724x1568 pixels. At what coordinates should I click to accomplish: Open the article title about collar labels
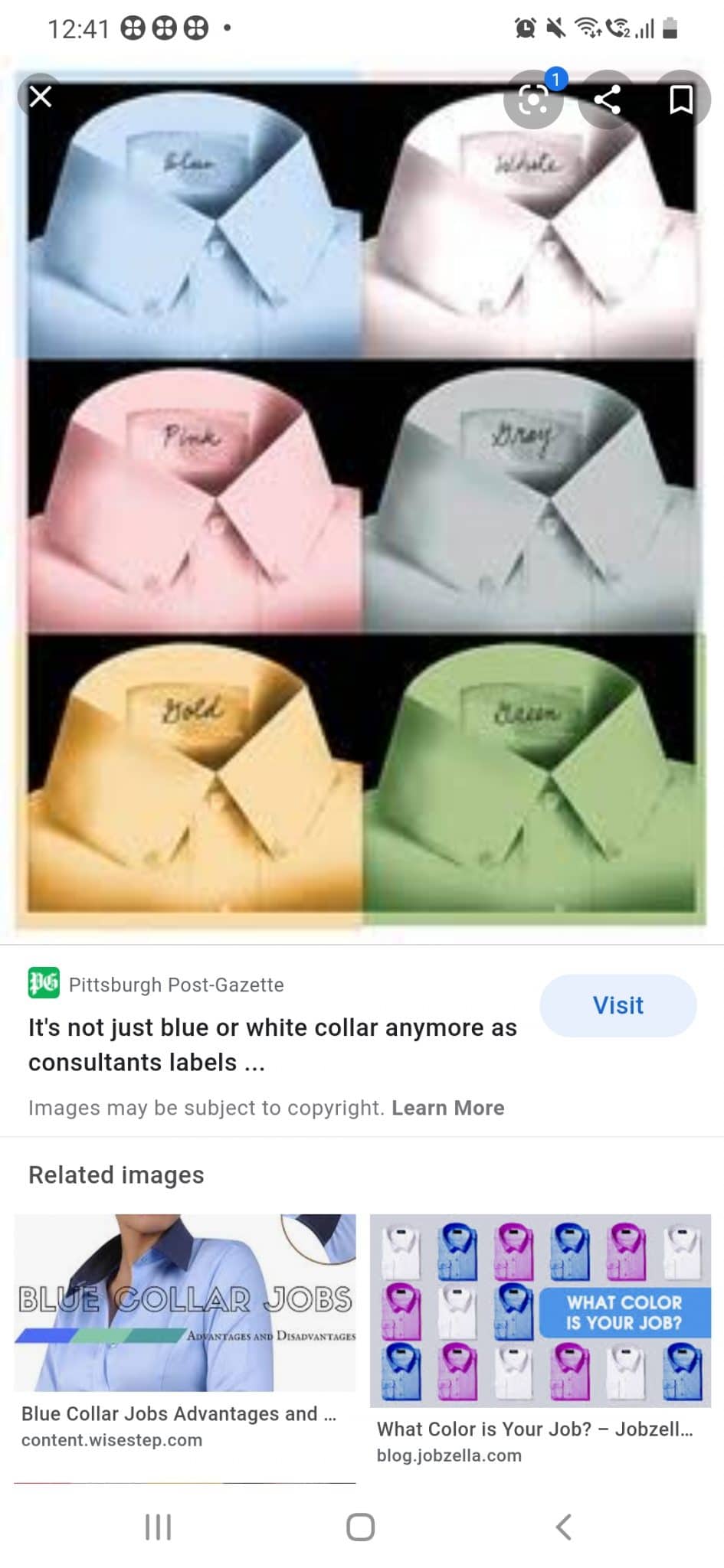[272, 1044]
